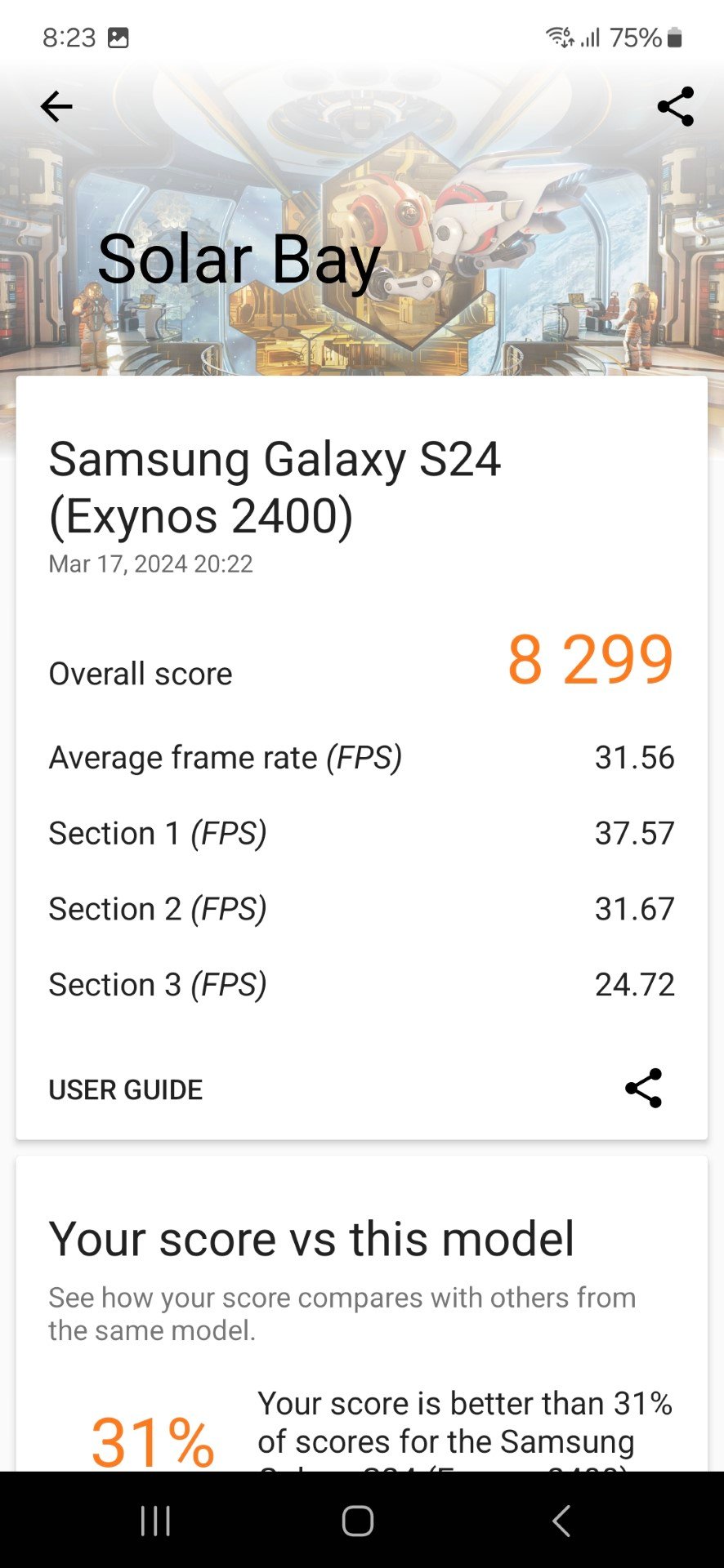Go to the home screen
The image size is (724, 1568).
[358, 1521]
